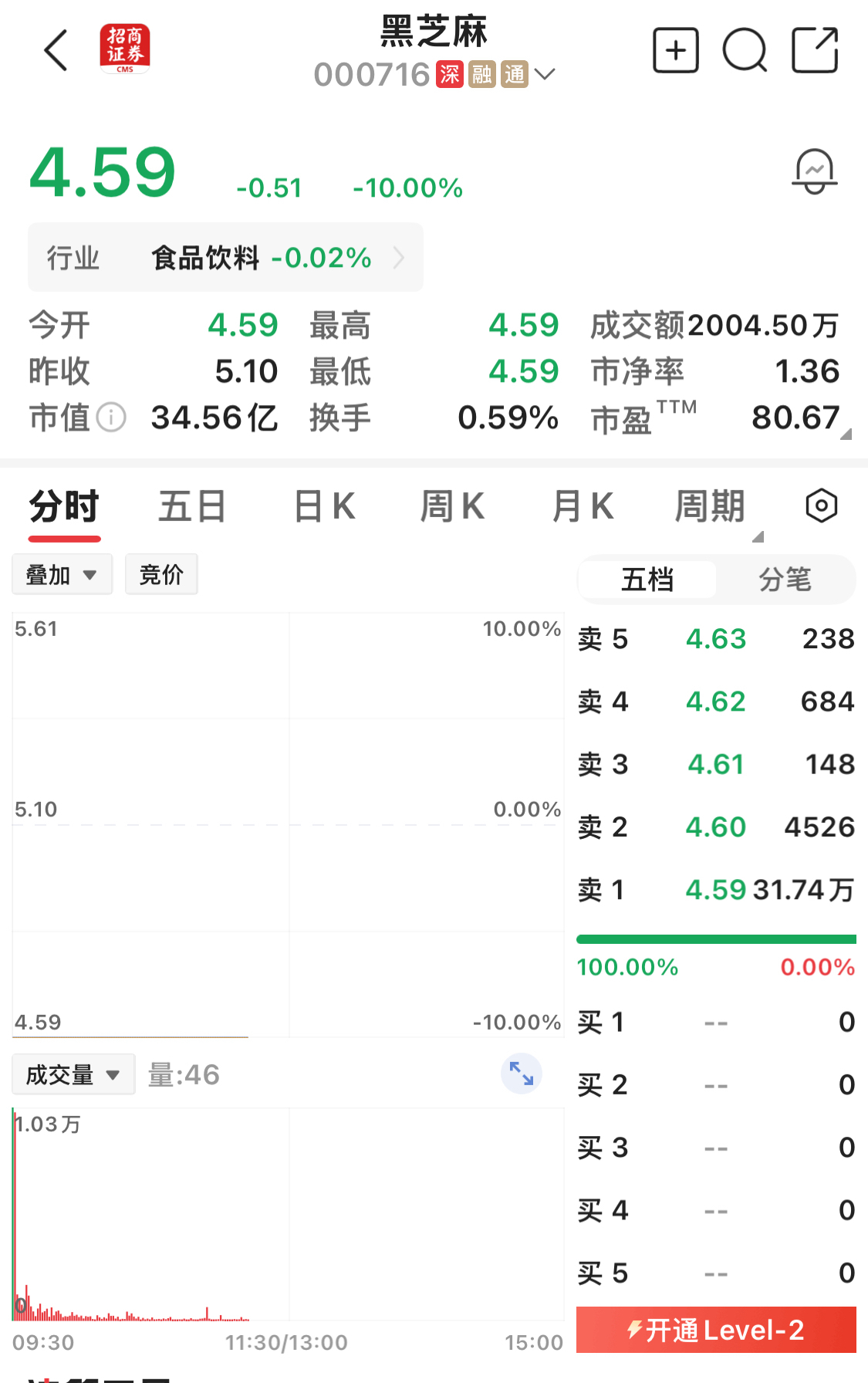This screenshot has width=868, height=1383.
Task: Open the 周期 period options
Action: tap(711, 507)
